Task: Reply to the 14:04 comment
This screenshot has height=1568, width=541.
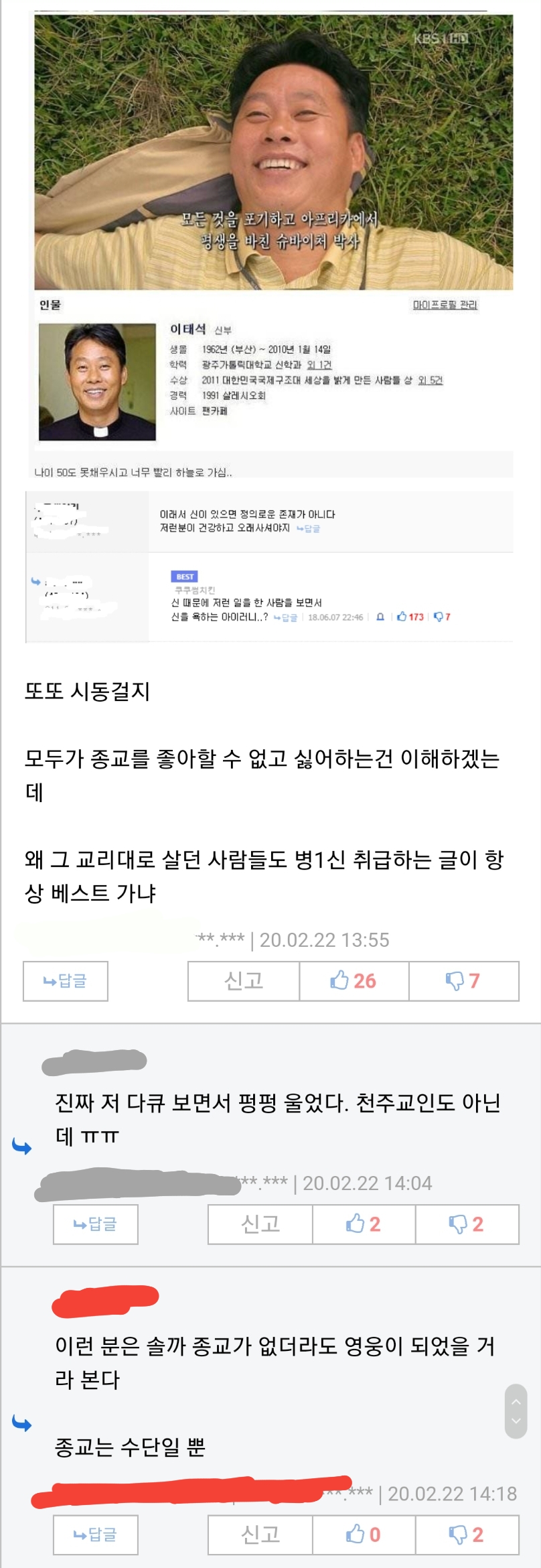Action: 96,1224
